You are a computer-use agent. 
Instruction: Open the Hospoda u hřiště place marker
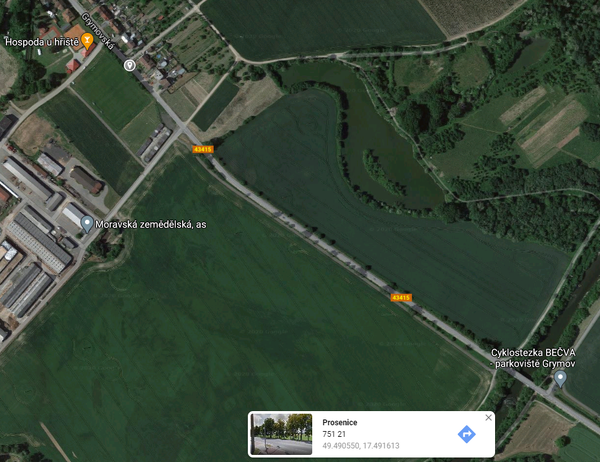(87, 41)
